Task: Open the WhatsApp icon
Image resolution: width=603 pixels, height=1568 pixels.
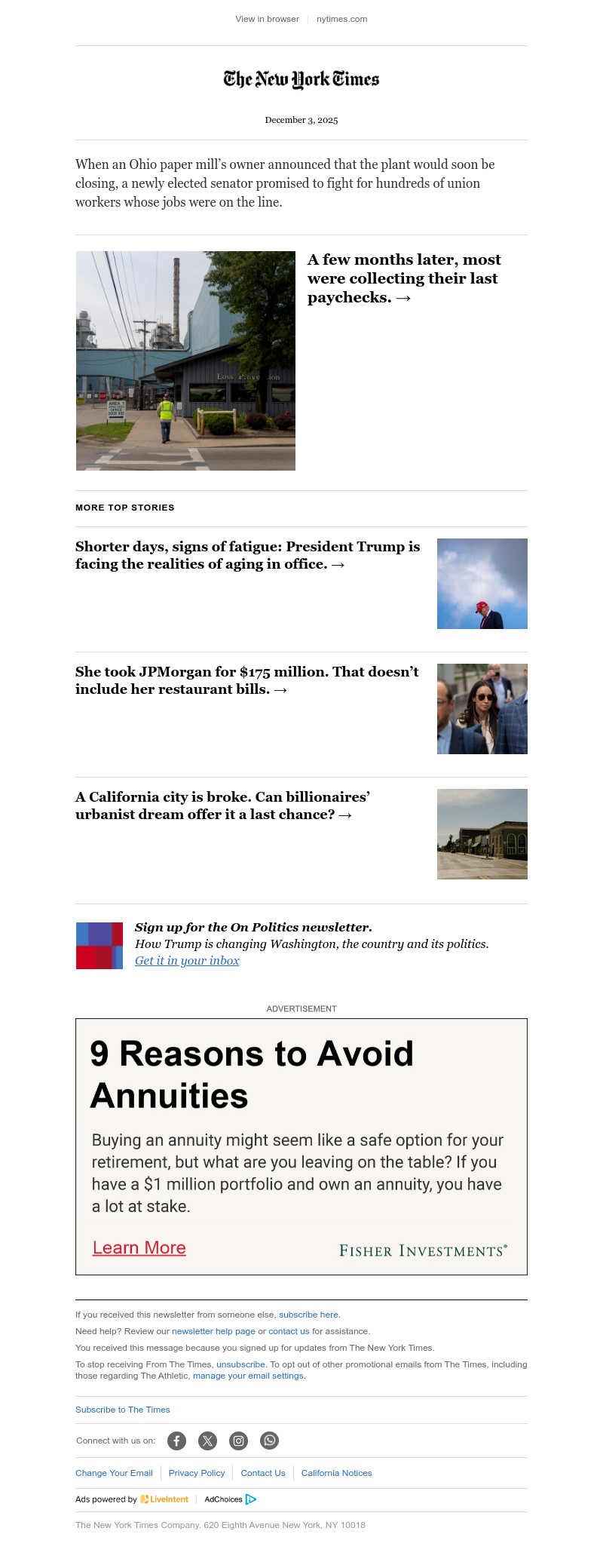Action: point(269,1441)
